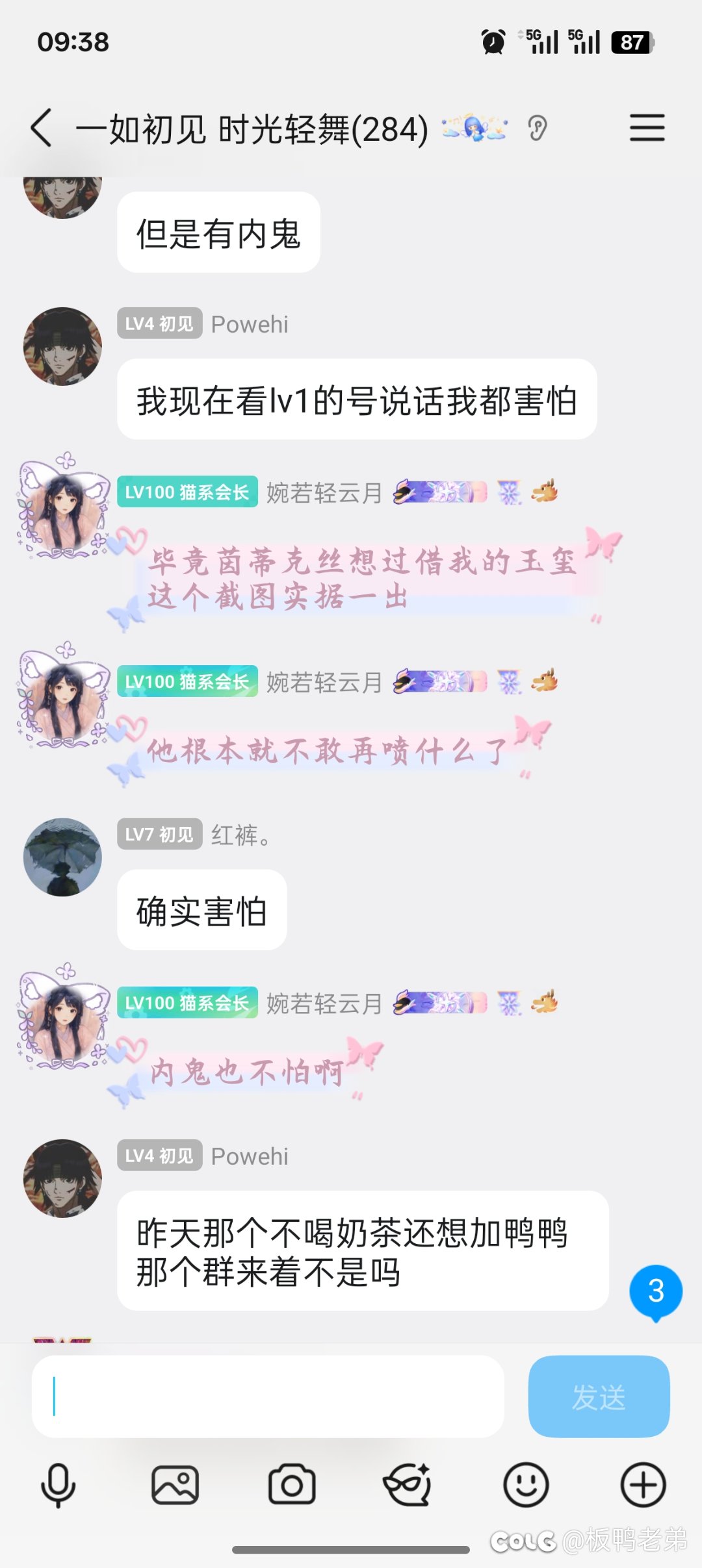Open the group chat settings menu
This screenshot has height=1568, width=702.
647,128
